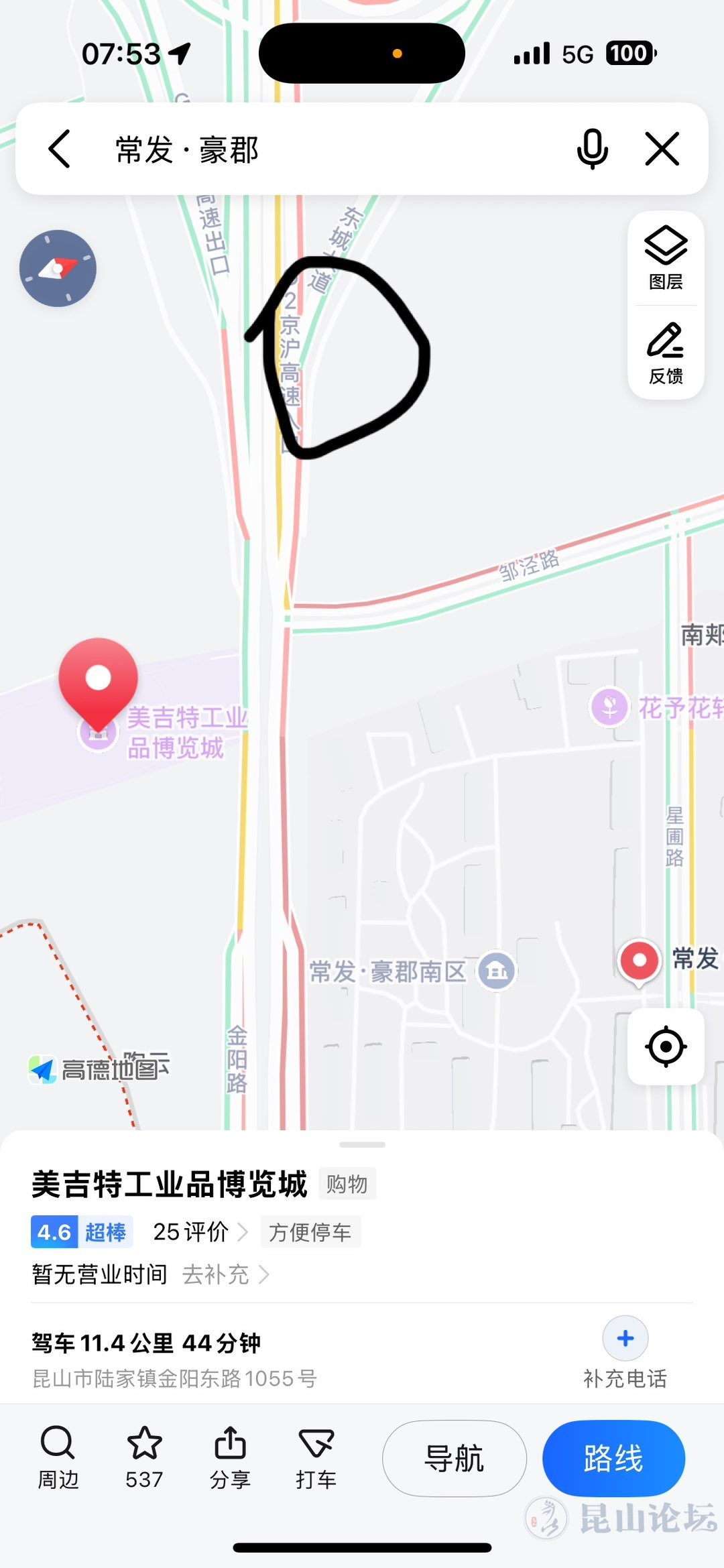
Task: Start 导航 navigation
Action: [454, 1458]
